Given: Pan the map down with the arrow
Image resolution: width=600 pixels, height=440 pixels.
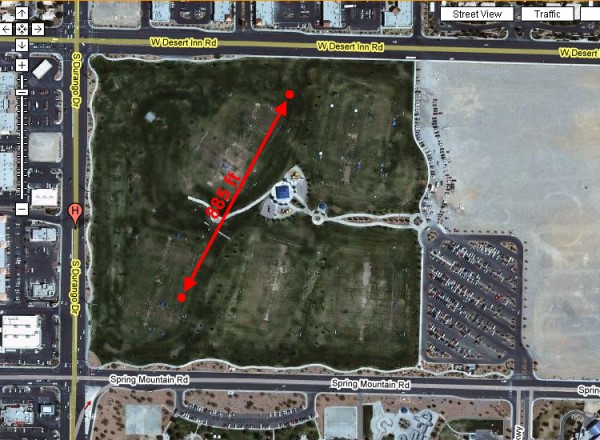Looking at the screenshot, I should [22, 45].
